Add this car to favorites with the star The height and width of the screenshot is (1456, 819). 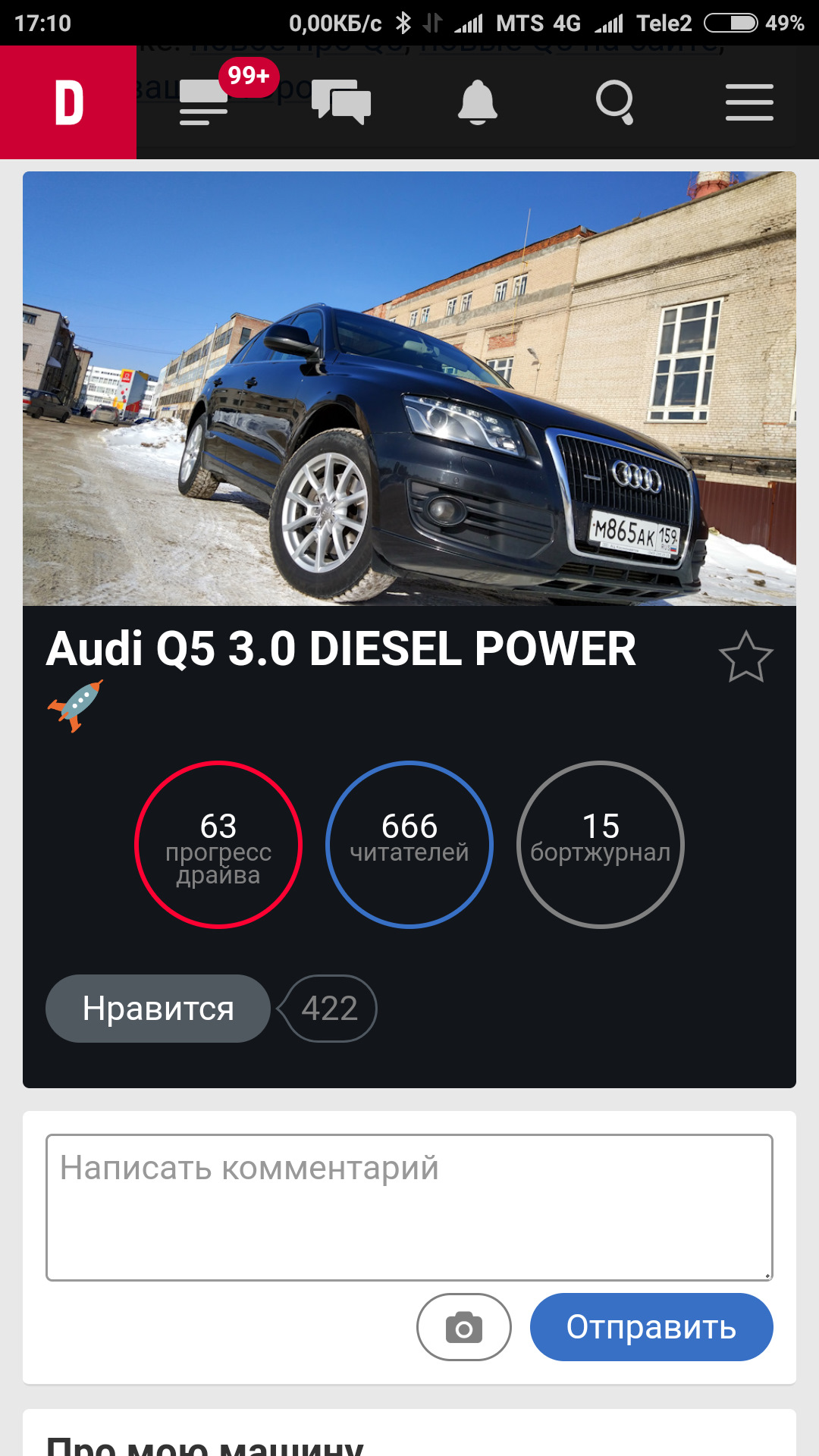point(745,657)
